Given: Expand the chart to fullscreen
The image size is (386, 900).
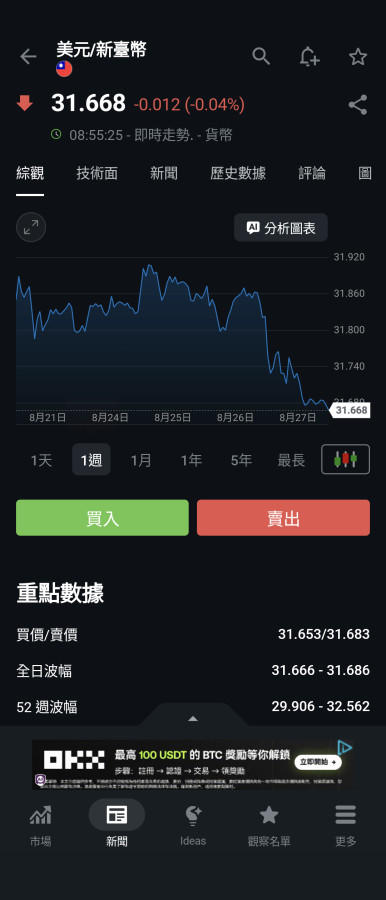Looking at the screenshot, I should point(31,227).
